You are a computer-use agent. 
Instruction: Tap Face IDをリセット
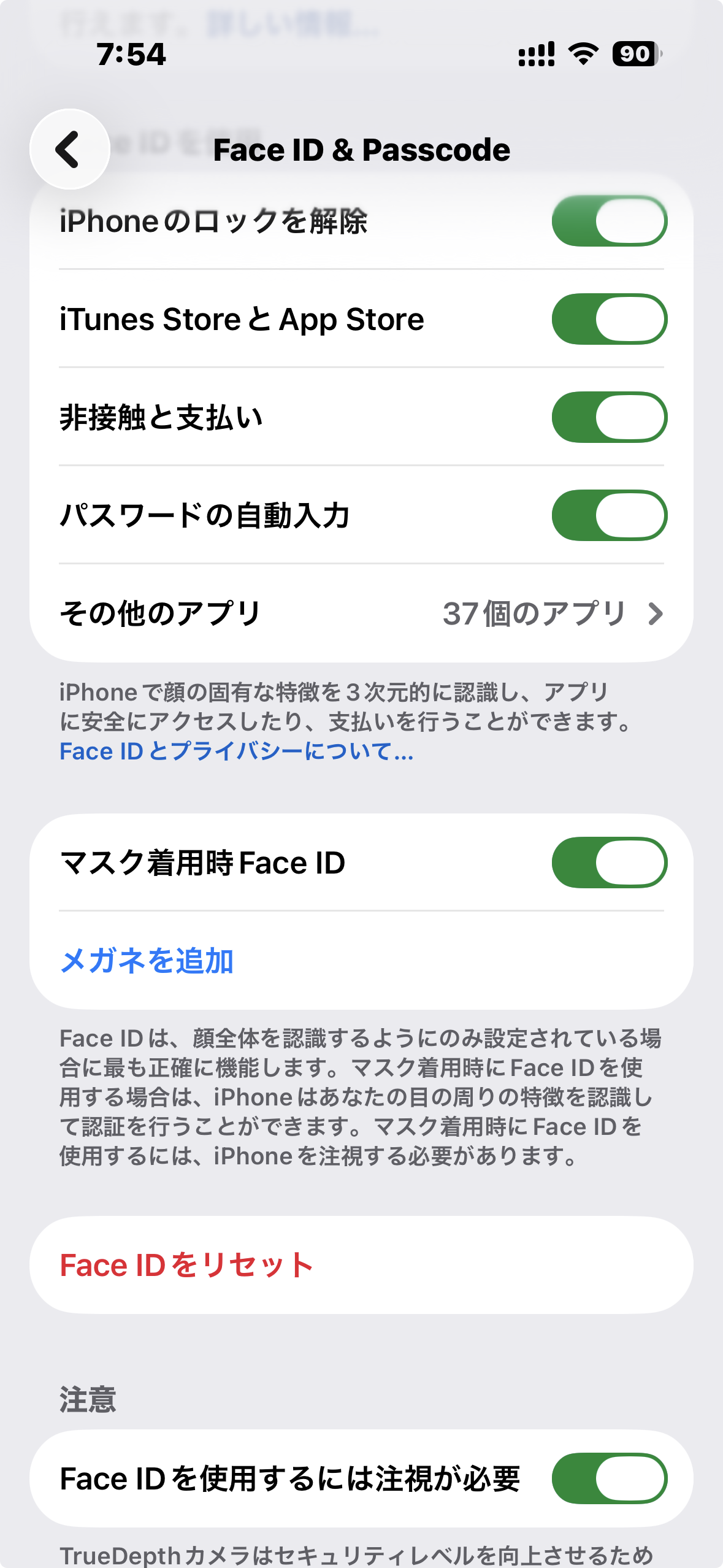point(186,1265)
